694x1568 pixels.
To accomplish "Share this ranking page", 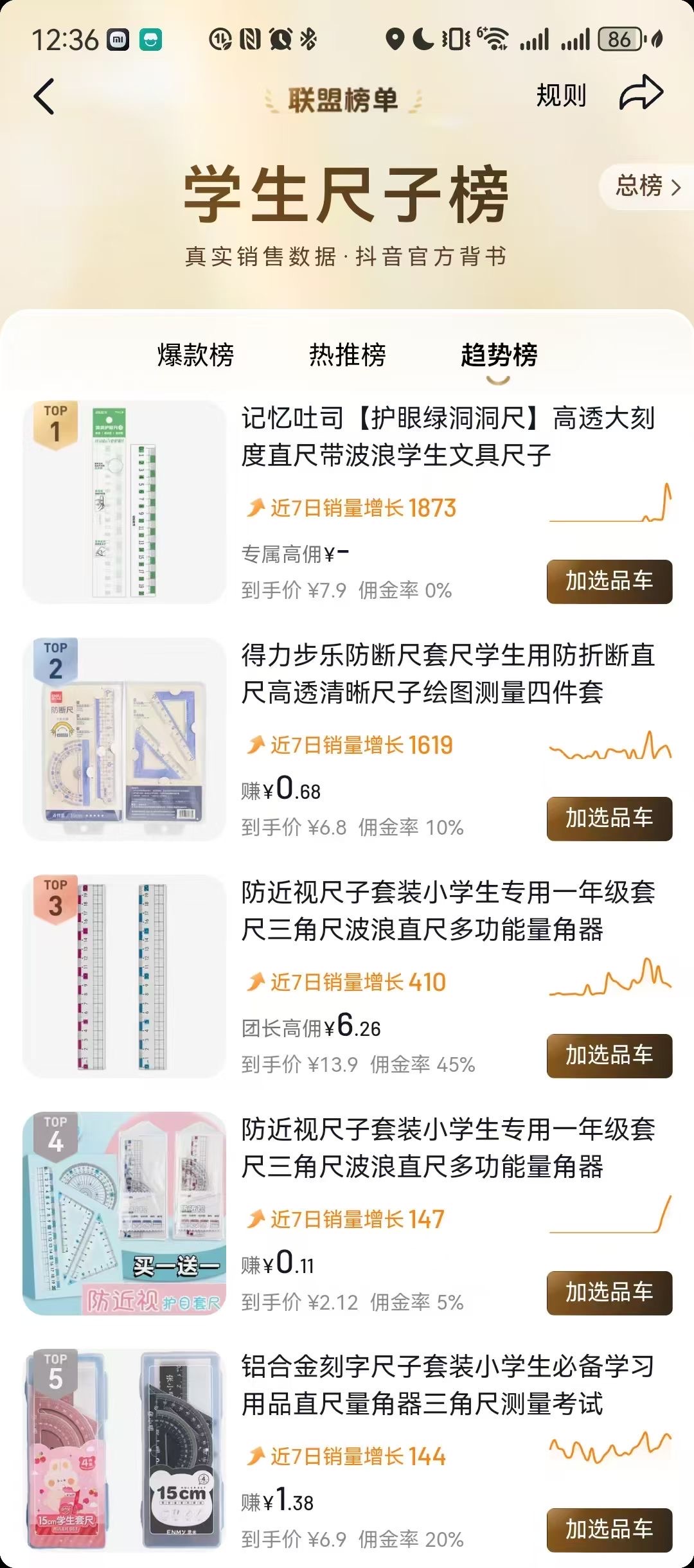I will coord(641,94).
